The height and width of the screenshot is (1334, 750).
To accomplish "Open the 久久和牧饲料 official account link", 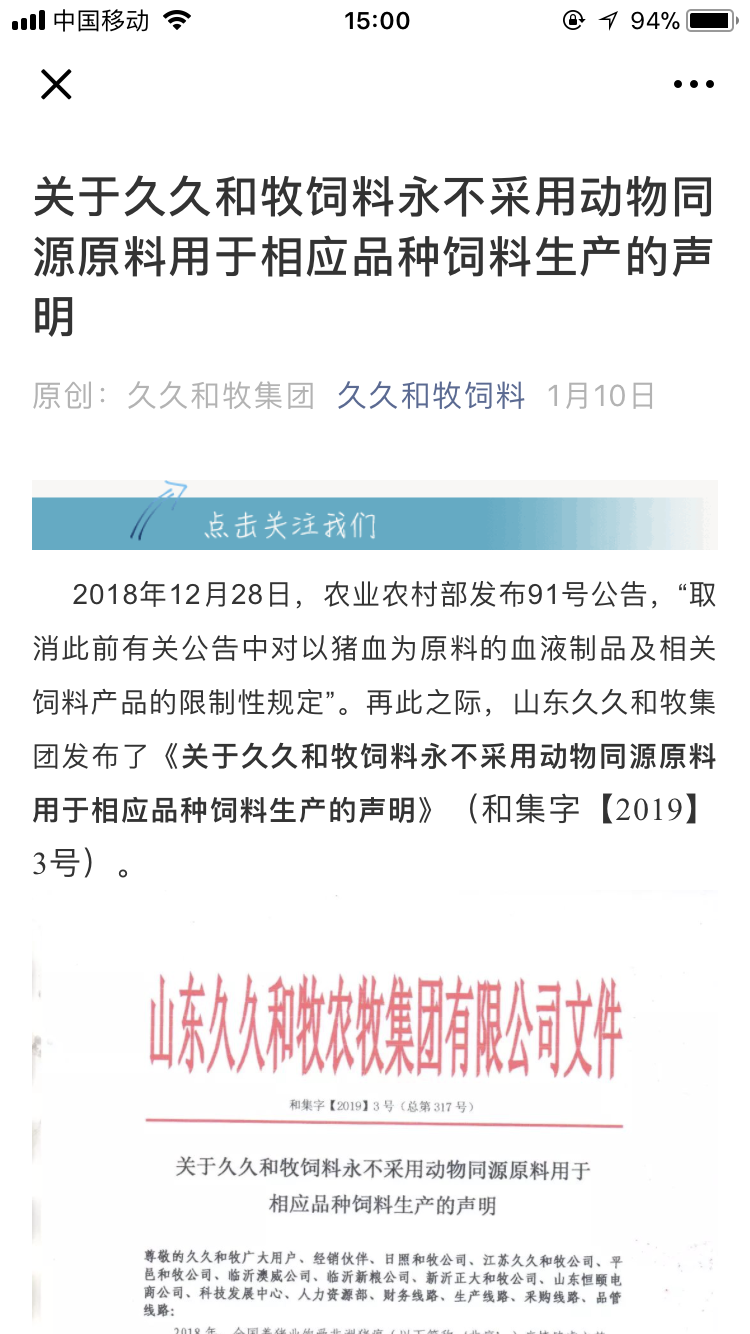I will tap(431, 396).
